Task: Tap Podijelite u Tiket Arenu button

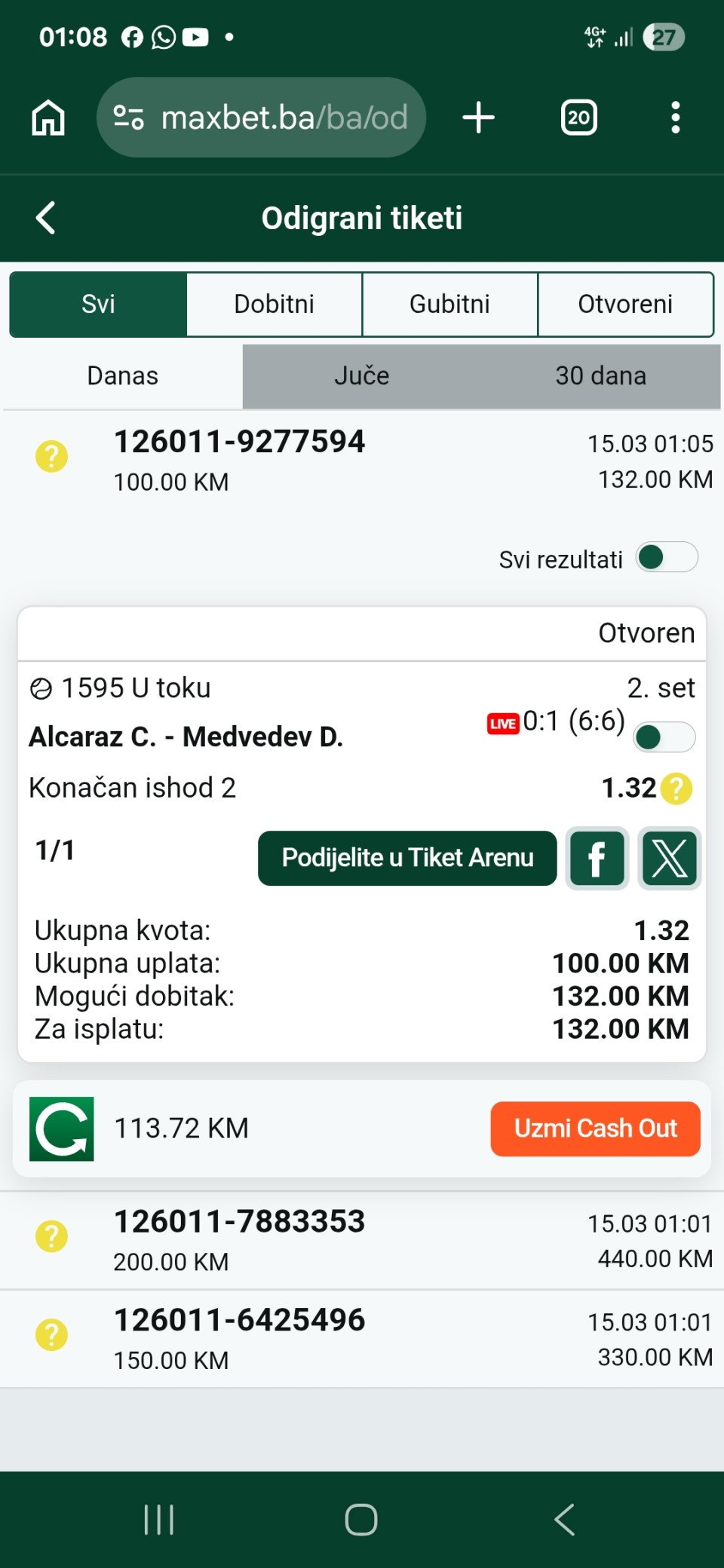Action: coord(407,858)
